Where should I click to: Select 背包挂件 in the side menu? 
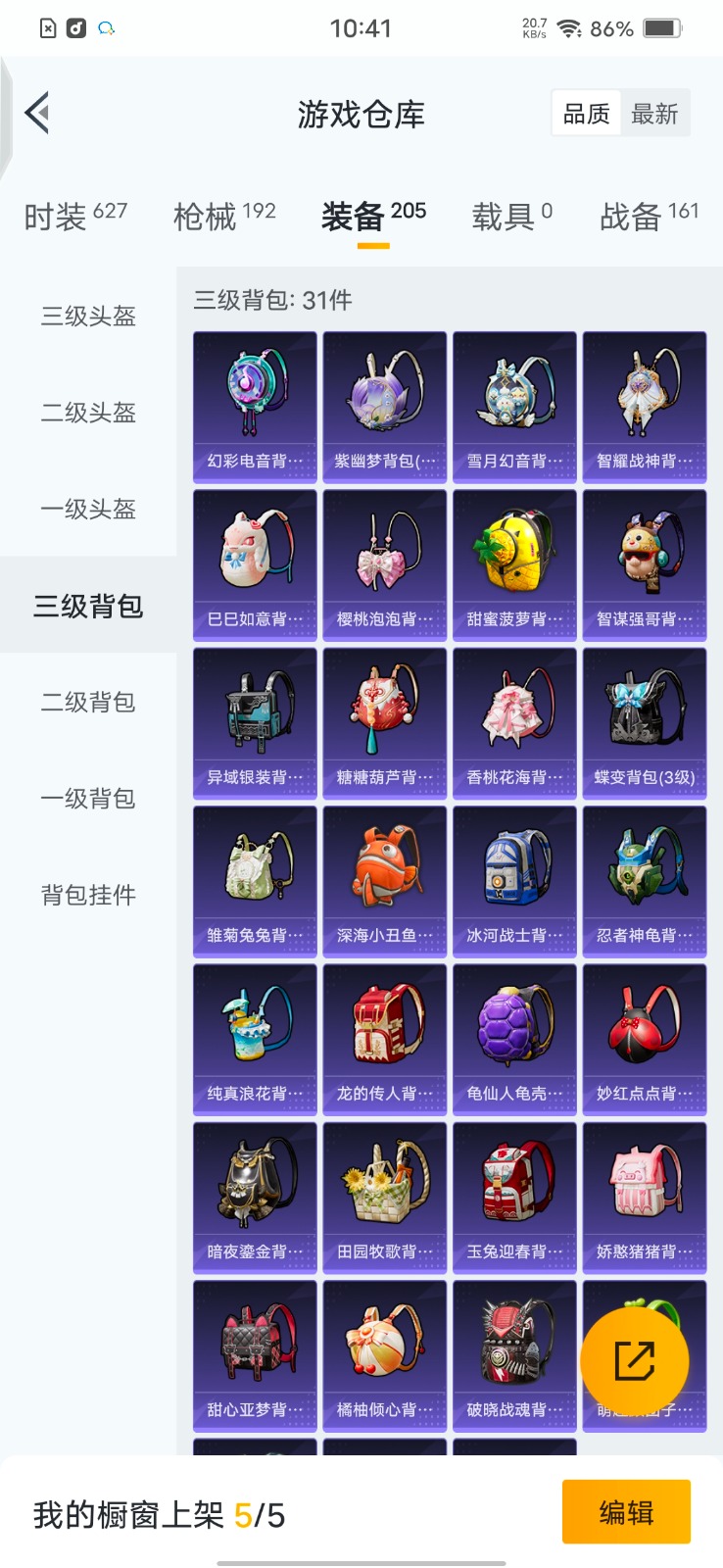(88, 895)
